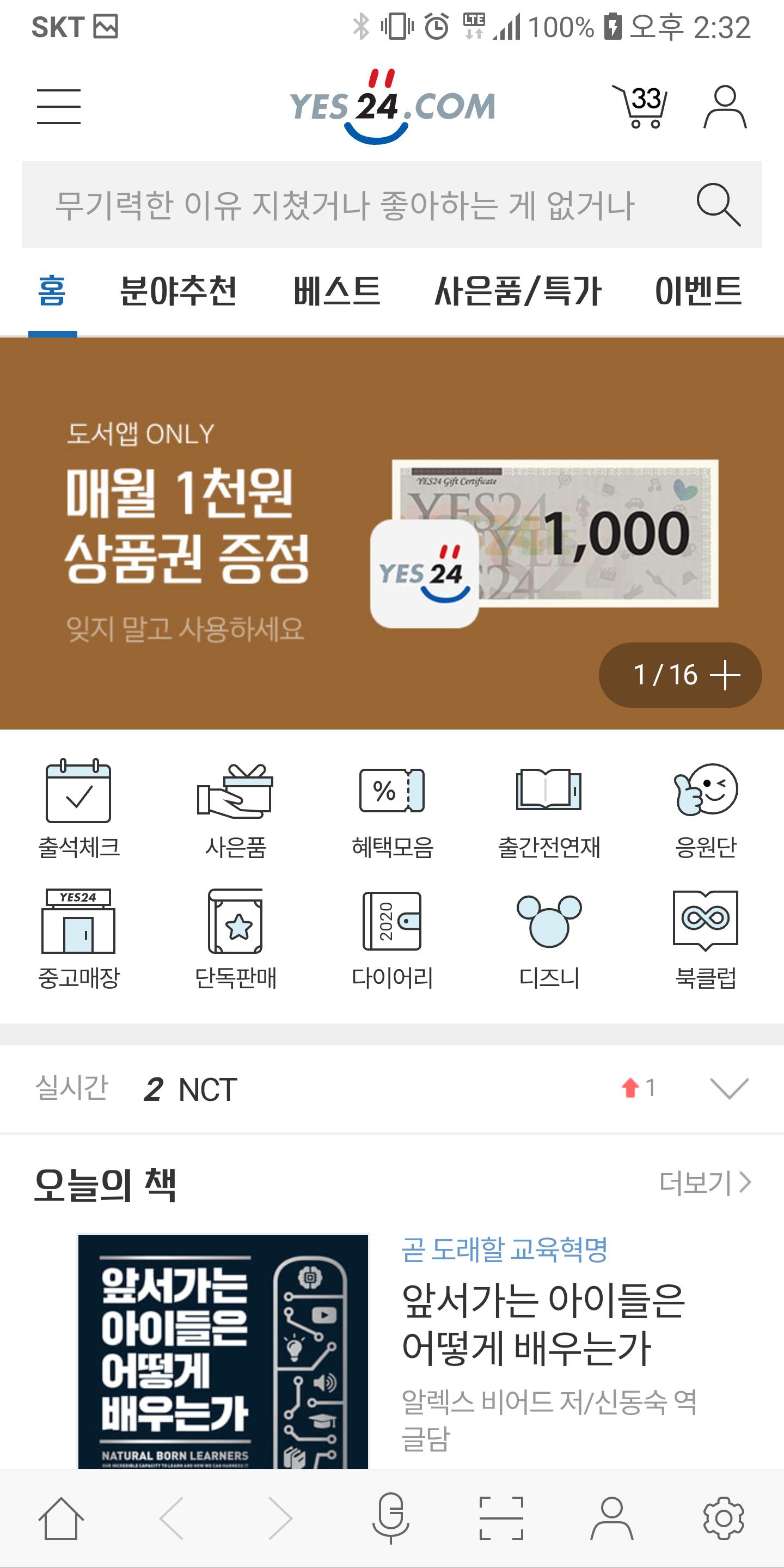Viewport: 784px width, 1568px height.
Task: Open the book 앞서가는 아이들은 어떻게 배우는가
Action: click(x=543, y=1324)
